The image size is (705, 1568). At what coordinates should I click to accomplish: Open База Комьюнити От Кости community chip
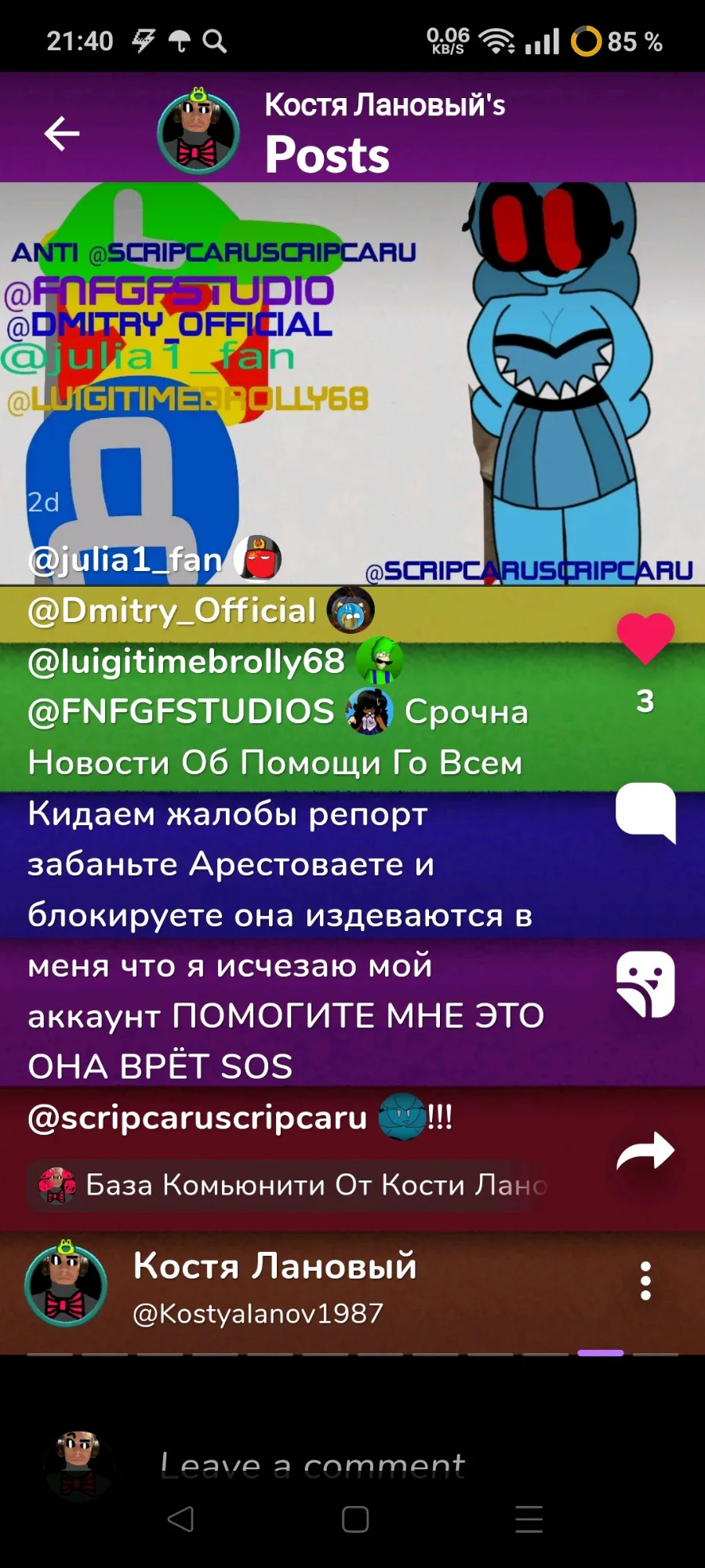(289, 1185)
